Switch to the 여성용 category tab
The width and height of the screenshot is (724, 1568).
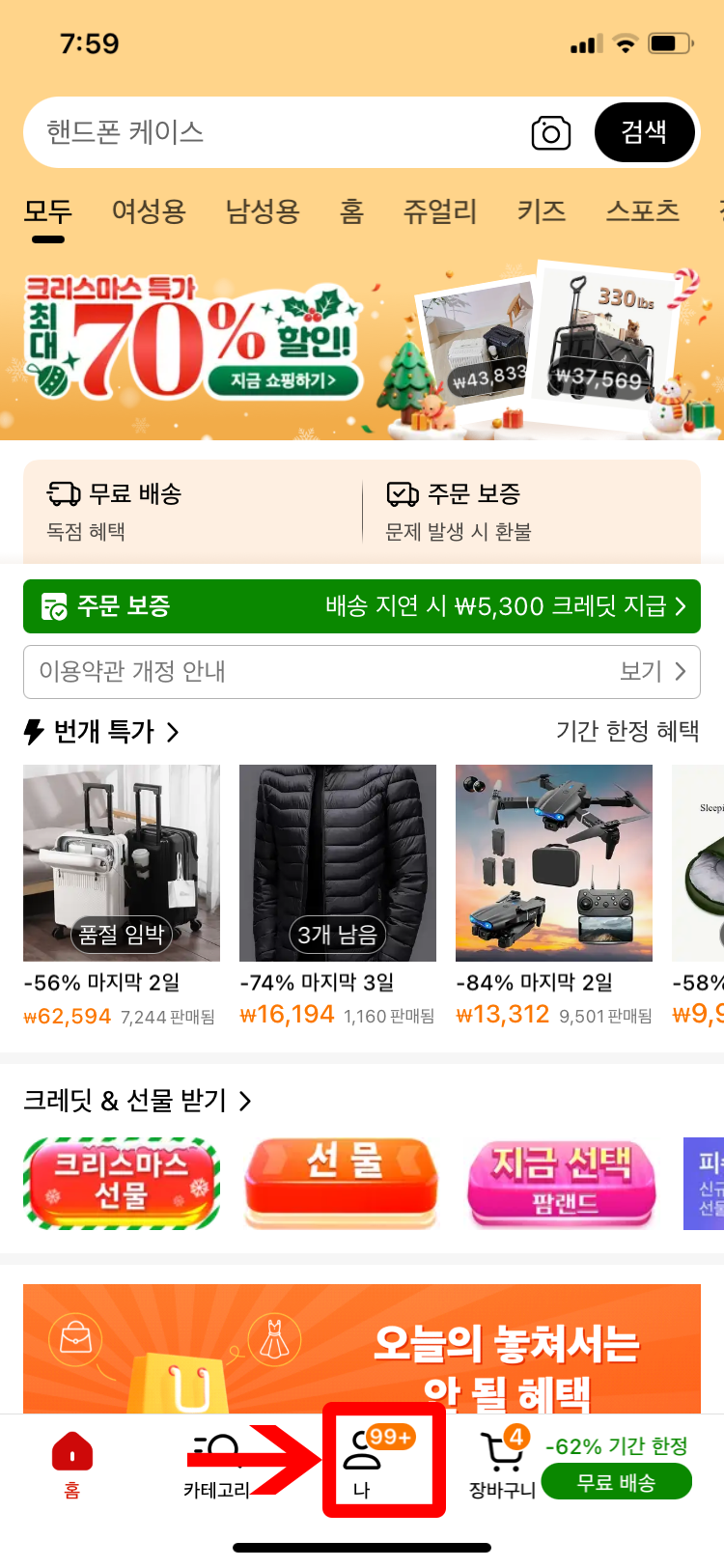pos(148,212)
